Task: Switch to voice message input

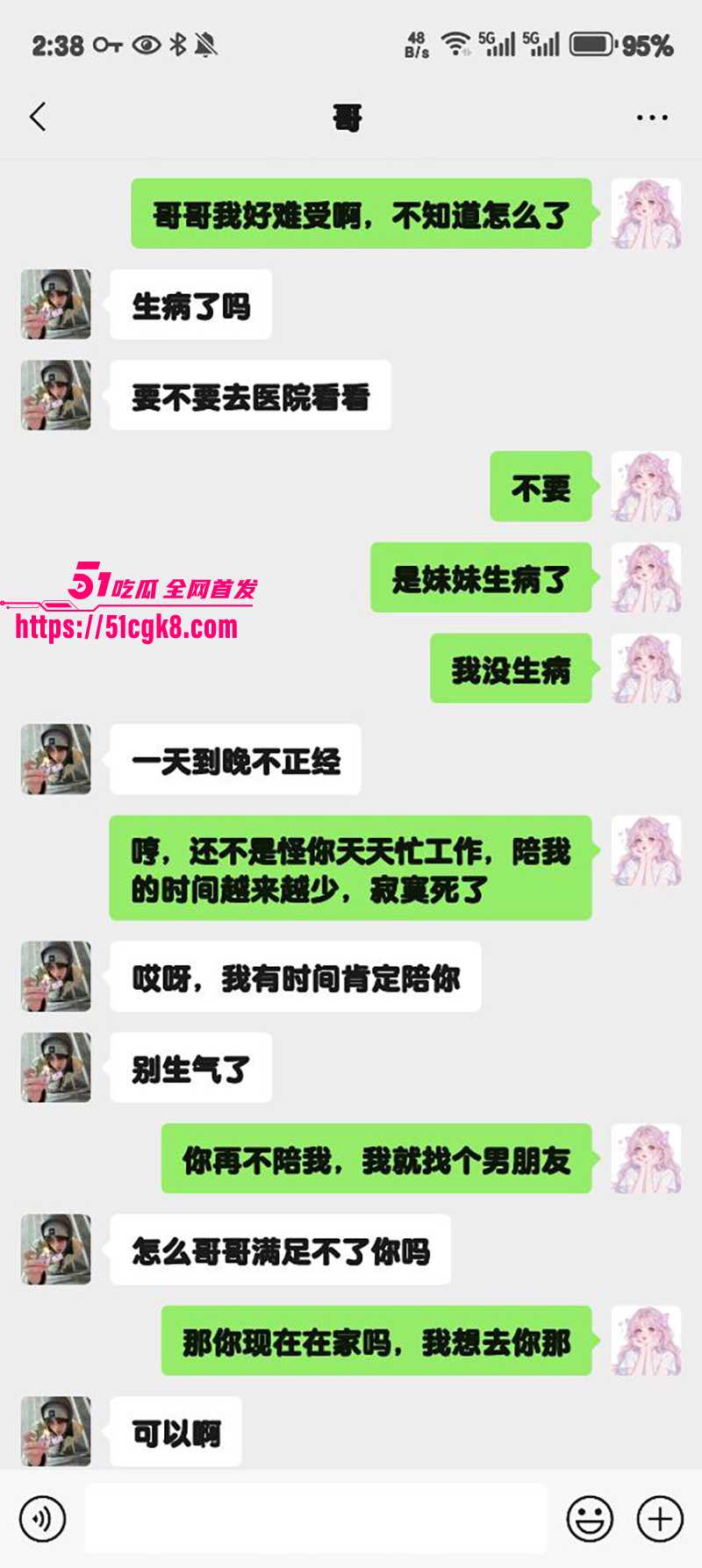Action: pyautogui.click(x=42, y=1519)
